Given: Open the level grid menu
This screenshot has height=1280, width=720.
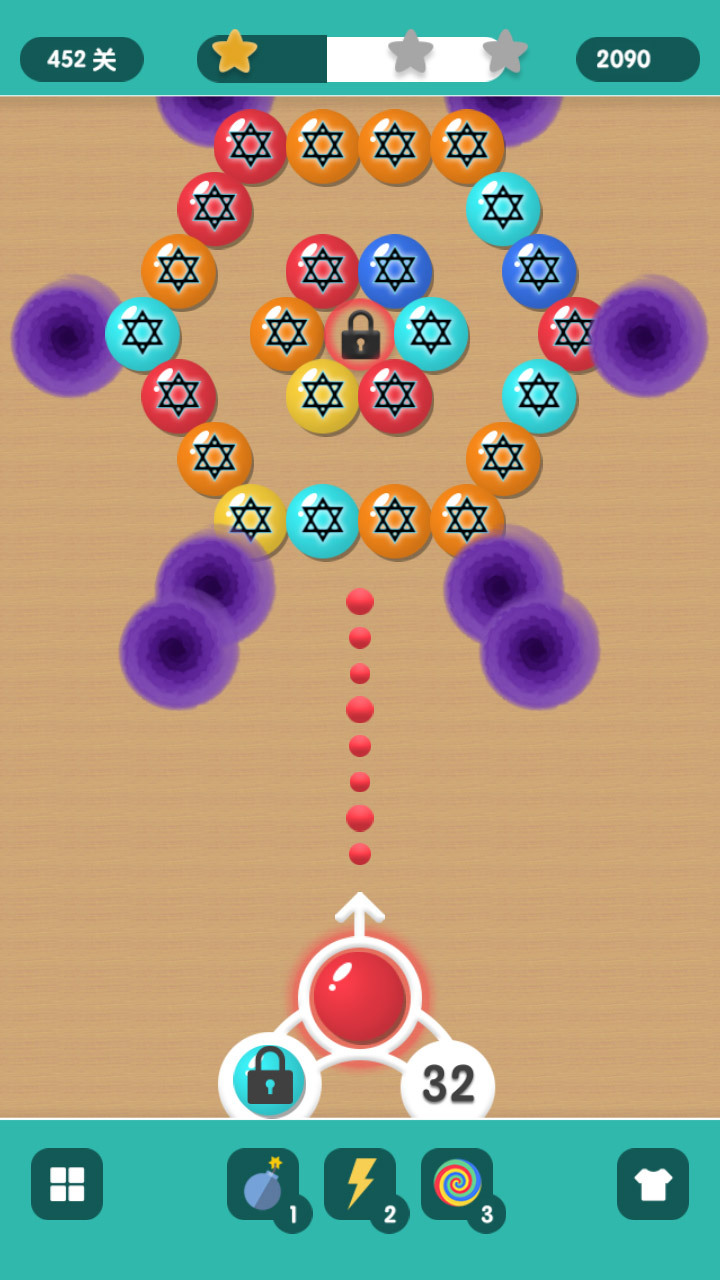Looking at the screenshot, I should [67, 1184].
